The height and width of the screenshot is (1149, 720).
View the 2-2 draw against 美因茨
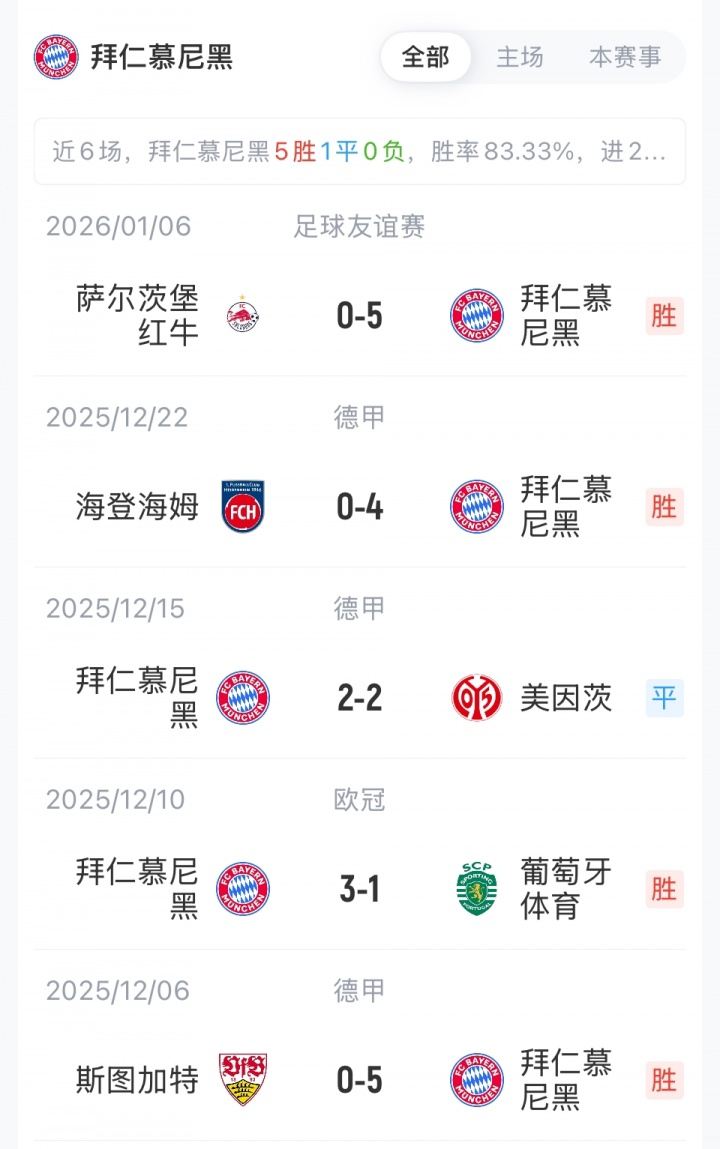click(x=360, y=698)
